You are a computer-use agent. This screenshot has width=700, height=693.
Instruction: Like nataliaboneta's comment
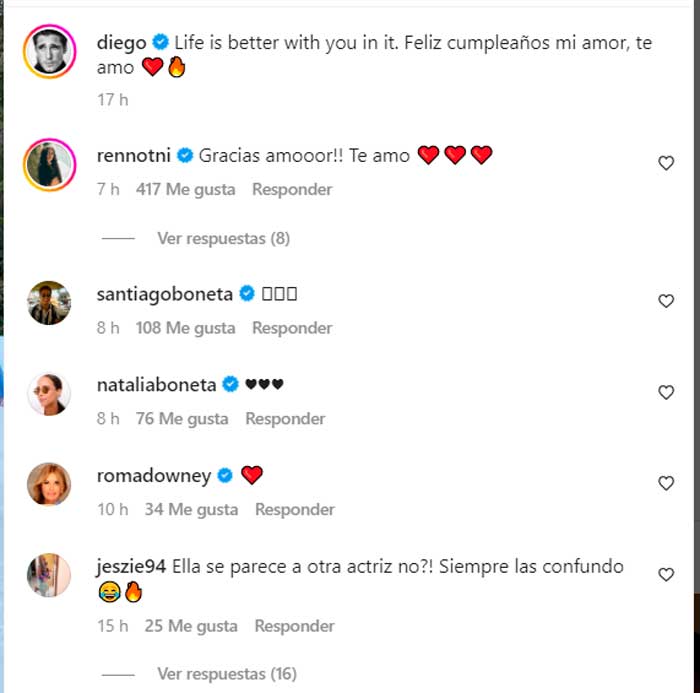coord(666,392)
